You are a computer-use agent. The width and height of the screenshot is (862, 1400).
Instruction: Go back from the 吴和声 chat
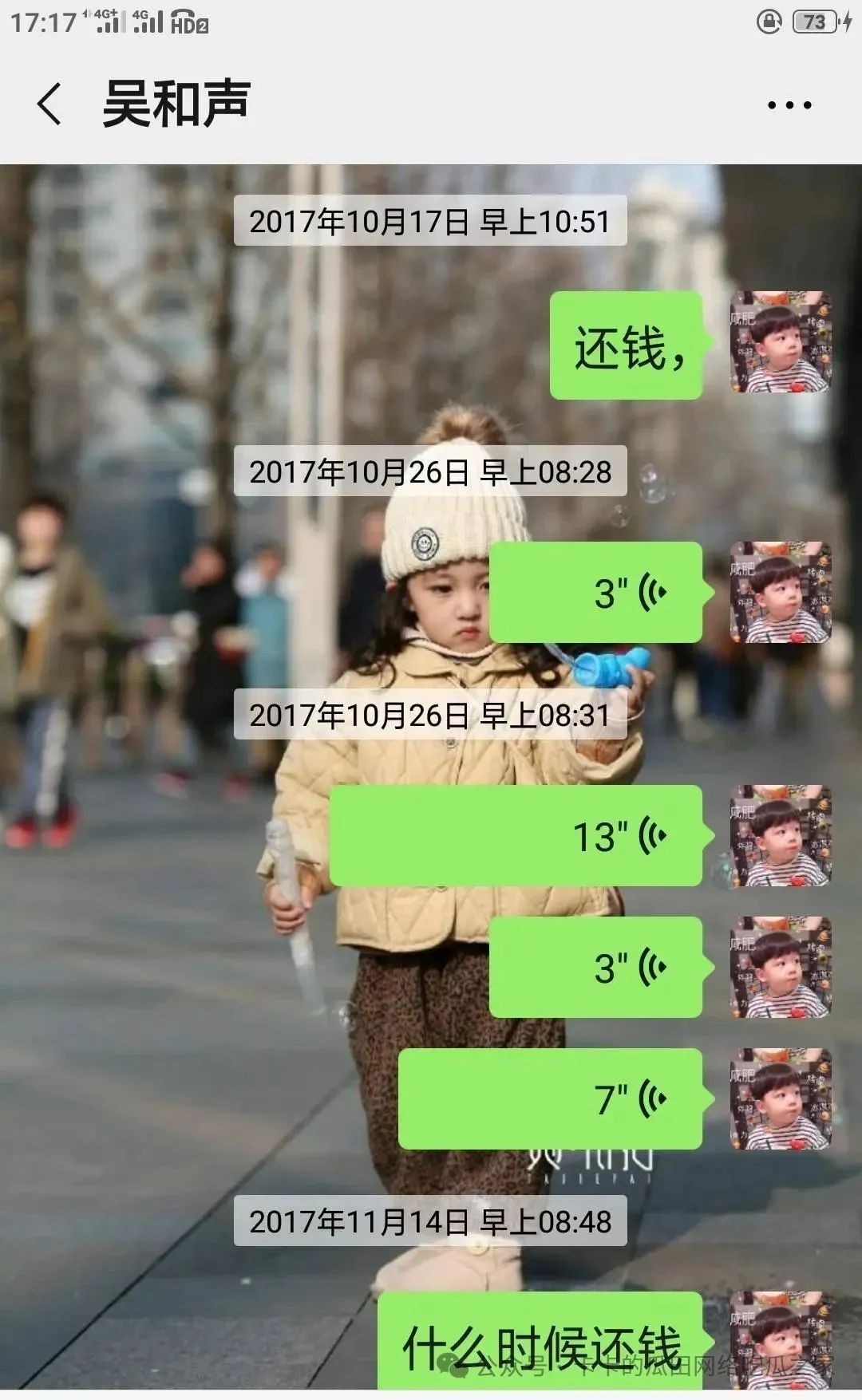click(49, 105)
